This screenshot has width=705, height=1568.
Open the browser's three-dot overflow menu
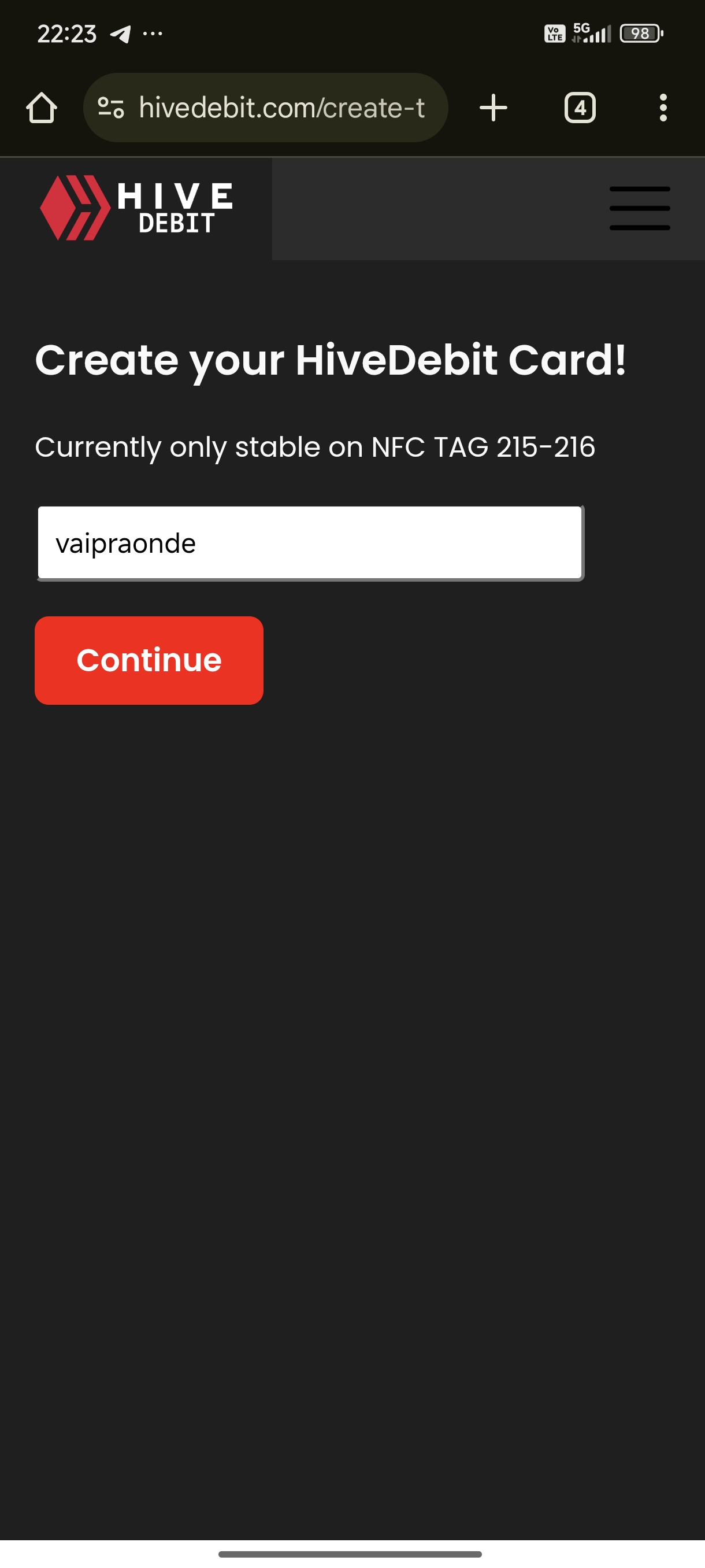click(x=663, y=108)
